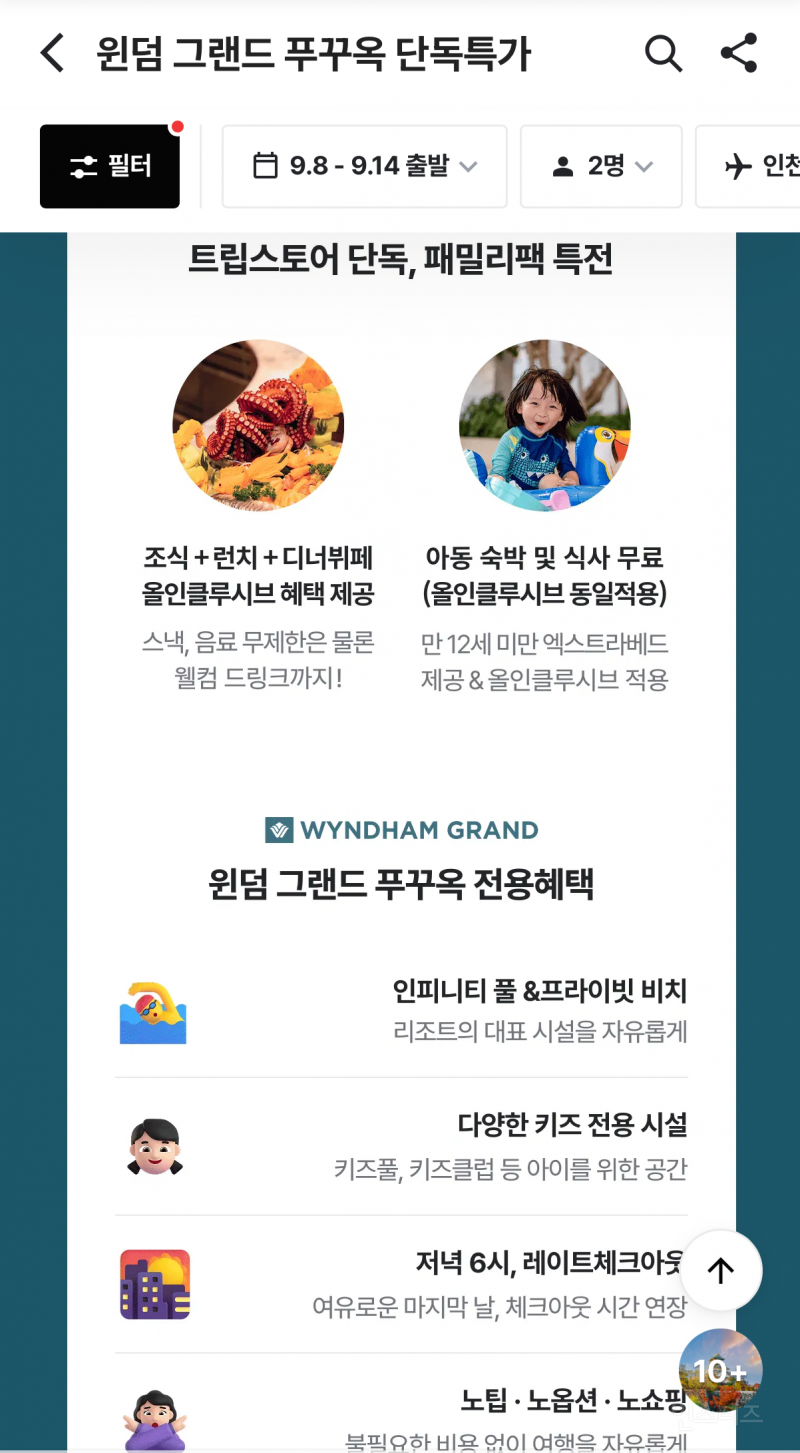Change the 2명 traveler count
This screenshot has height=1453, width=800.
[601, 166]
